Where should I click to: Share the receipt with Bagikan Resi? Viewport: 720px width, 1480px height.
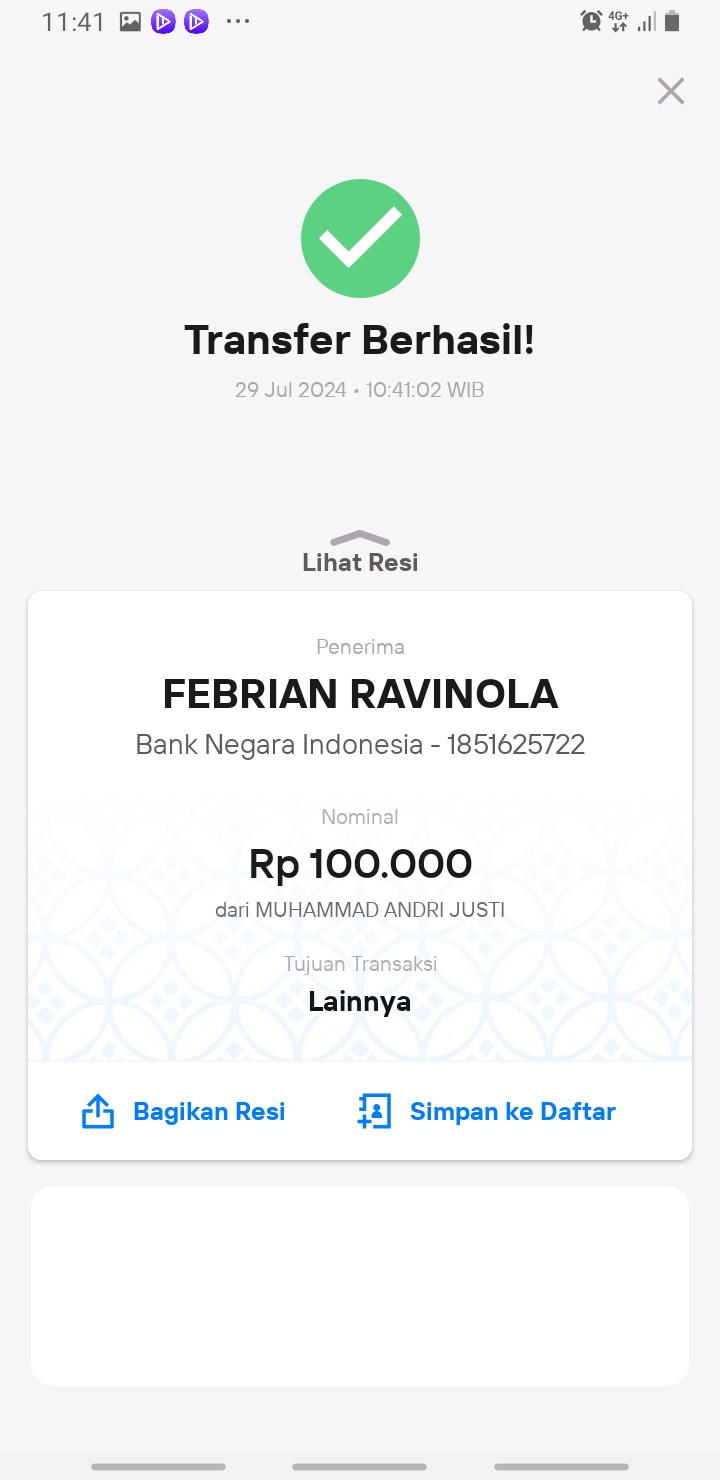coord(183,1111)
